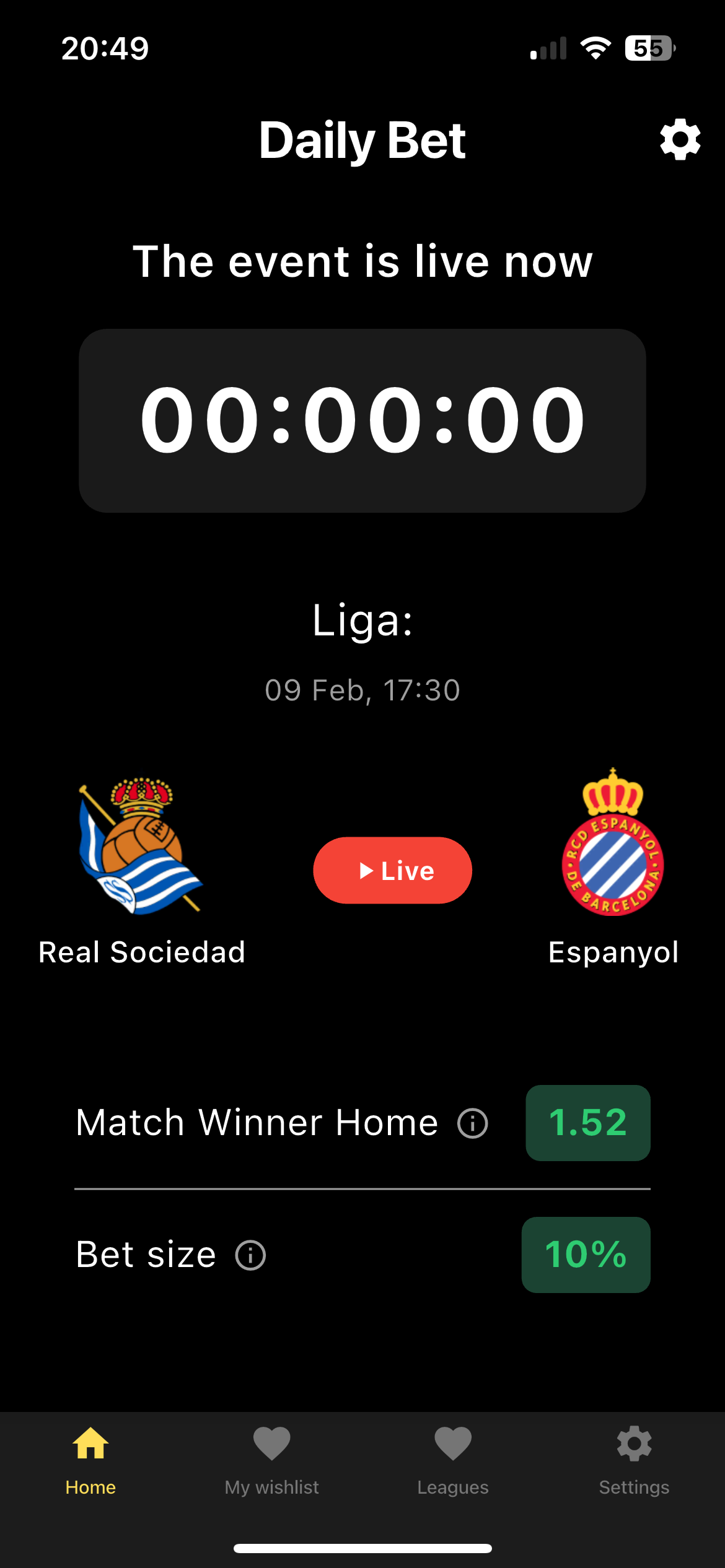Go to the Home tab
The height and width of the screenshot is (1568, 725).
90,1460
